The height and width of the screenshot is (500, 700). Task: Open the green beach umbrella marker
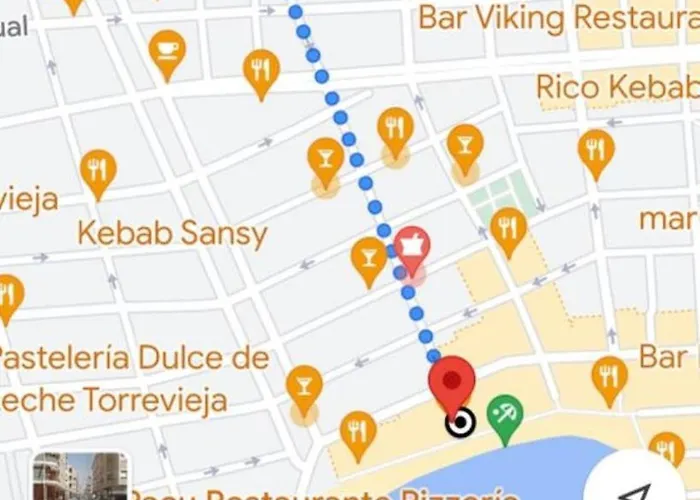(x=505, y=414)
